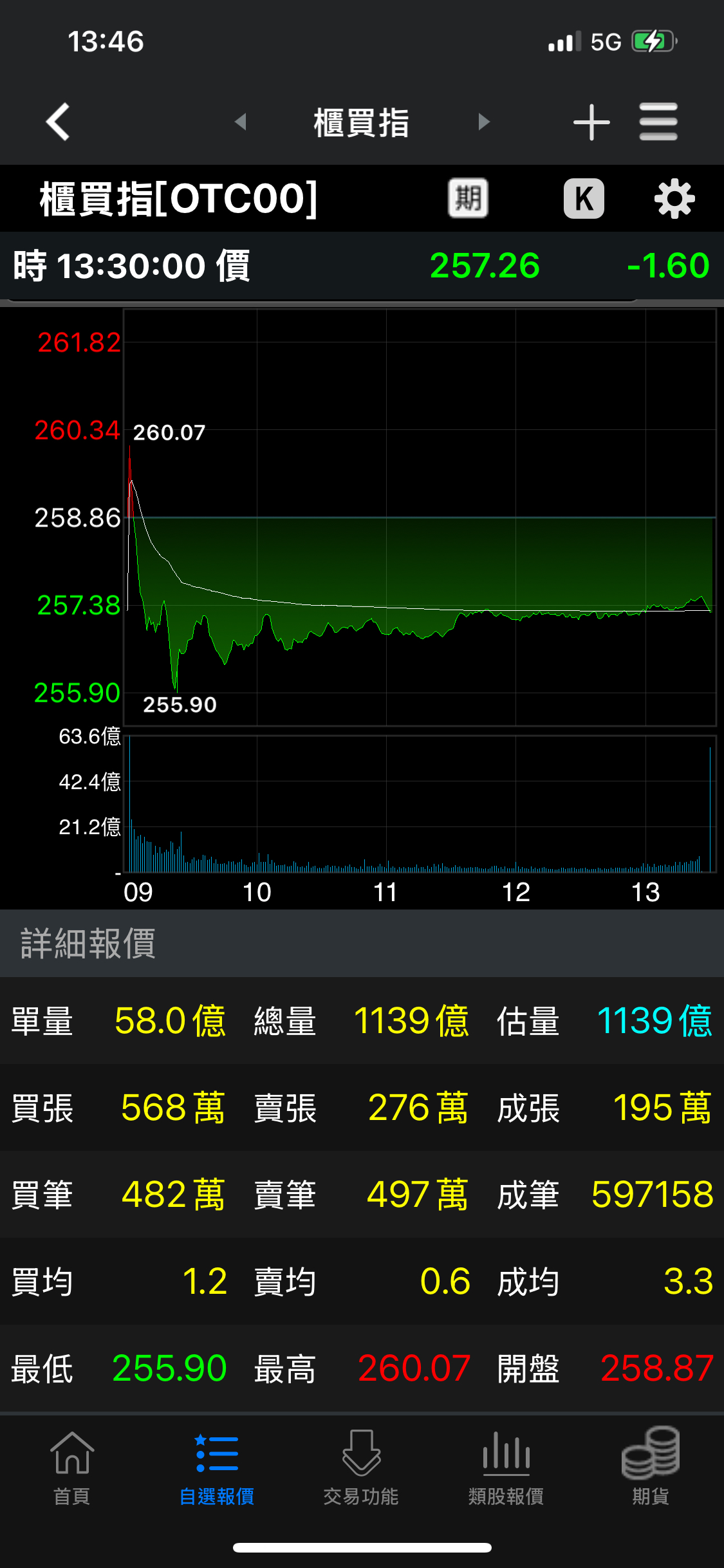Switch to the previous quote with left triangle
The height and width of the screenshot is (1568, 724).
tap(241, 122)
